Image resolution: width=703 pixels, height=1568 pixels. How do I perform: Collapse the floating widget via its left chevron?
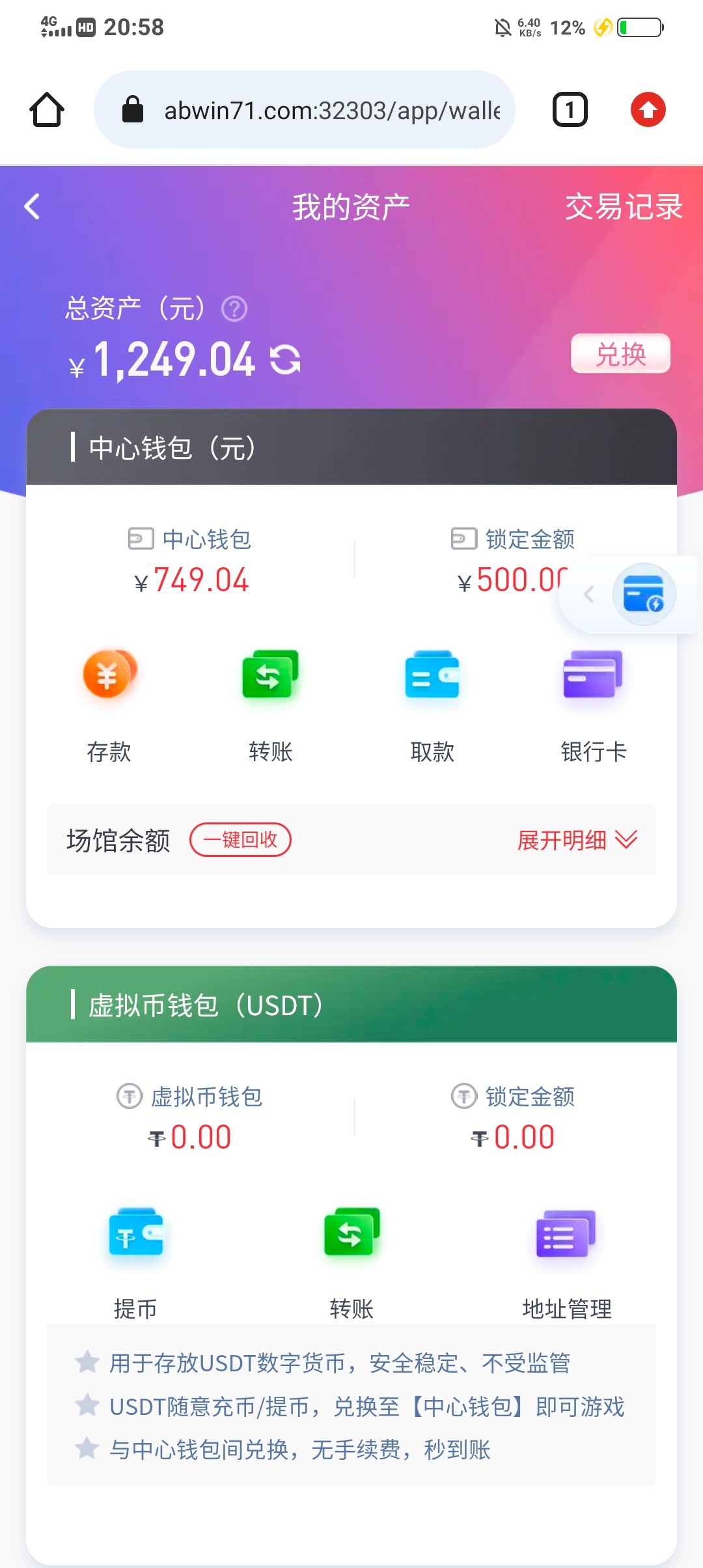click(590, 595)
